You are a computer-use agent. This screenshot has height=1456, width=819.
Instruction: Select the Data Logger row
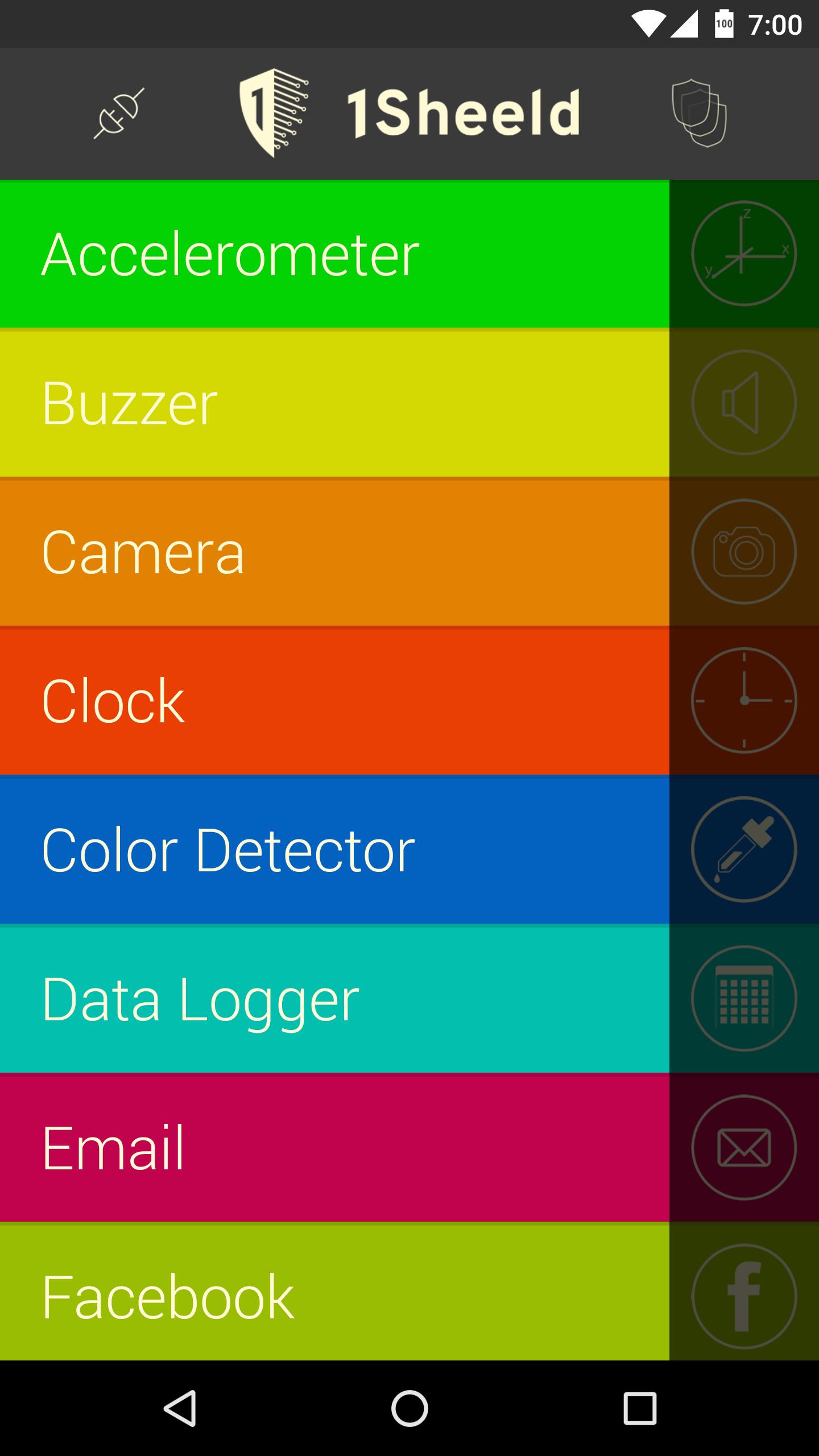[x=334, y=999]
